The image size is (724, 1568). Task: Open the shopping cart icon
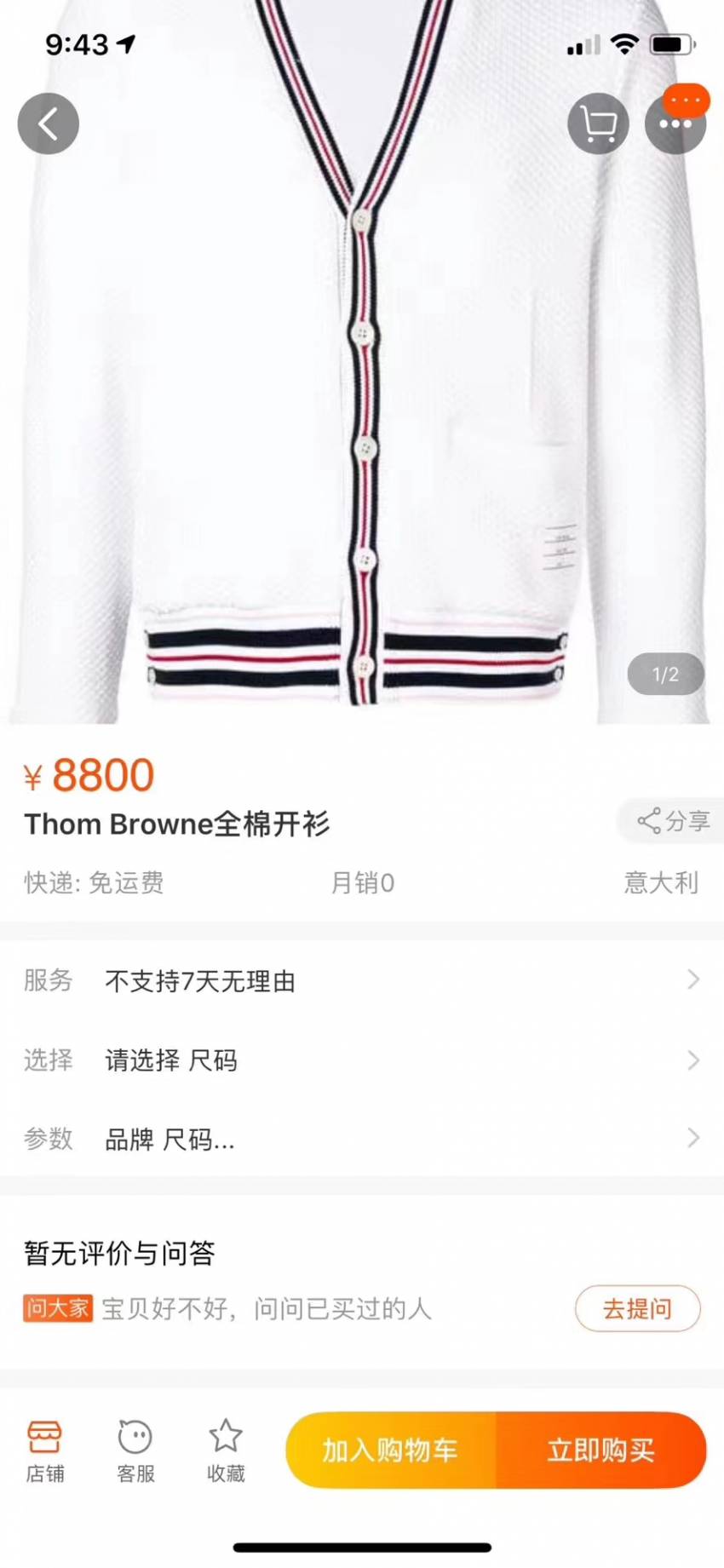pos(598,123)
